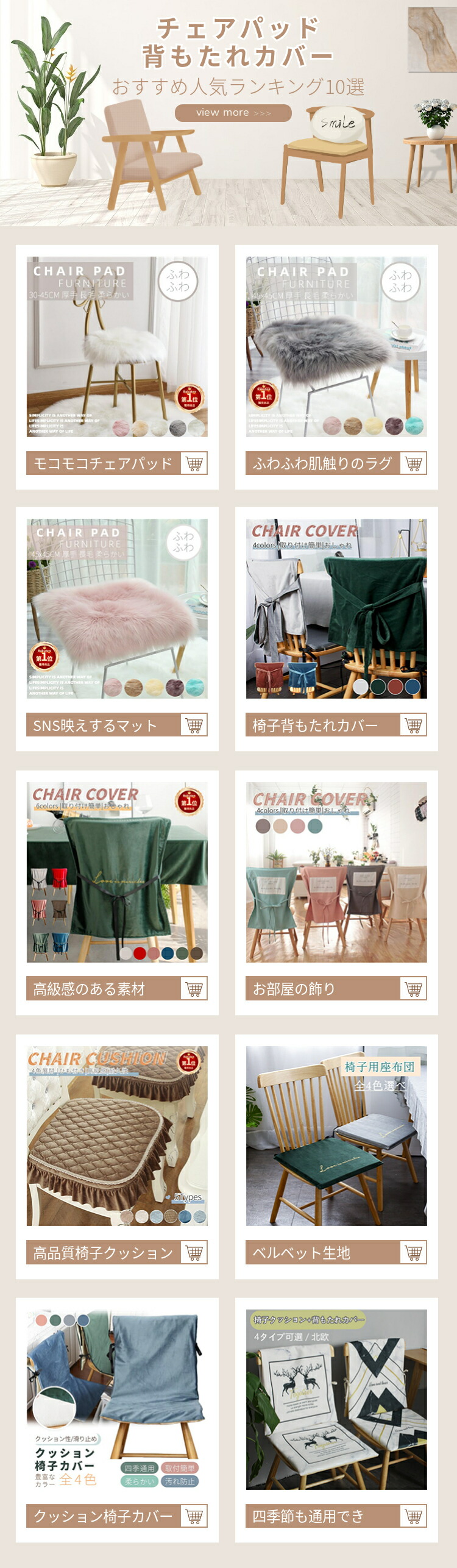Image resolution: width=457 pixels, height=1568 pixels.
Task: Tap the view more button
Action: [x=233, y=113]
